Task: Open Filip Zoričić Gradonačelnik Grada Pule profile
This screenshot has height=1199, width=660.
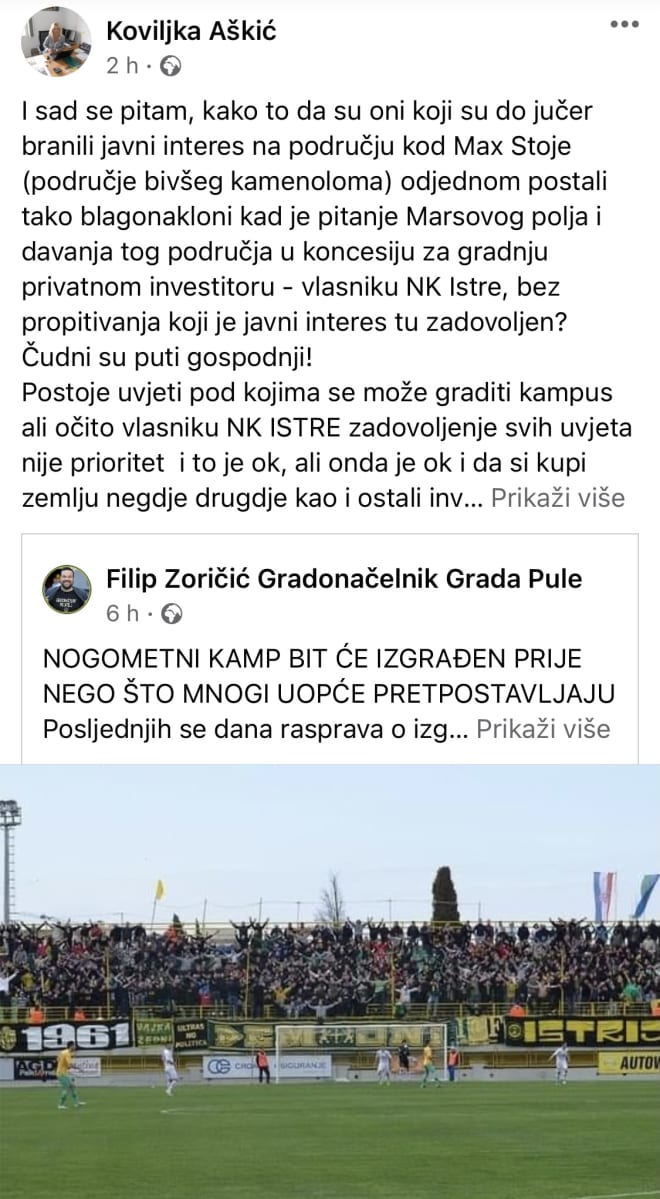Action: 344,579
